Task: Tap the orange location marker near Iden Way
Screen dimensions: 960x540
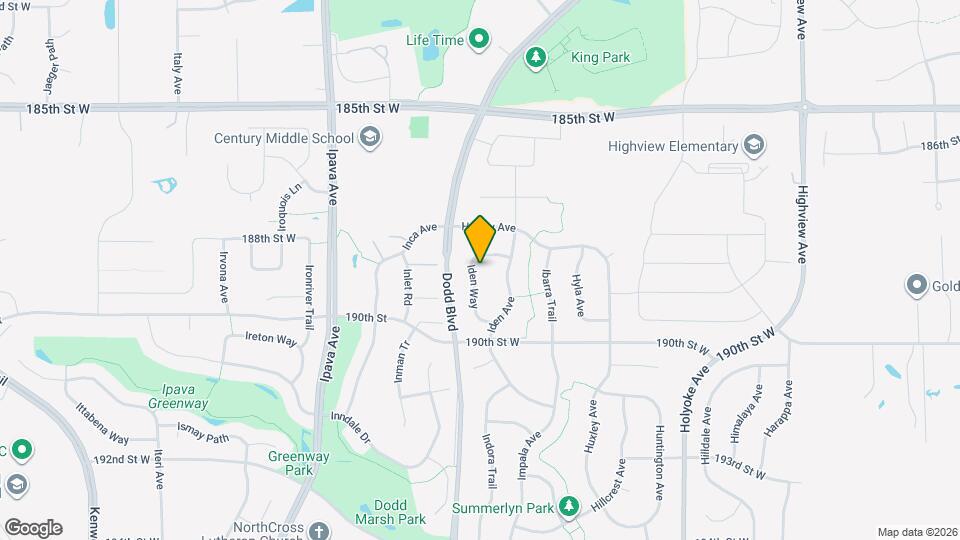Action: coord(480,239)
